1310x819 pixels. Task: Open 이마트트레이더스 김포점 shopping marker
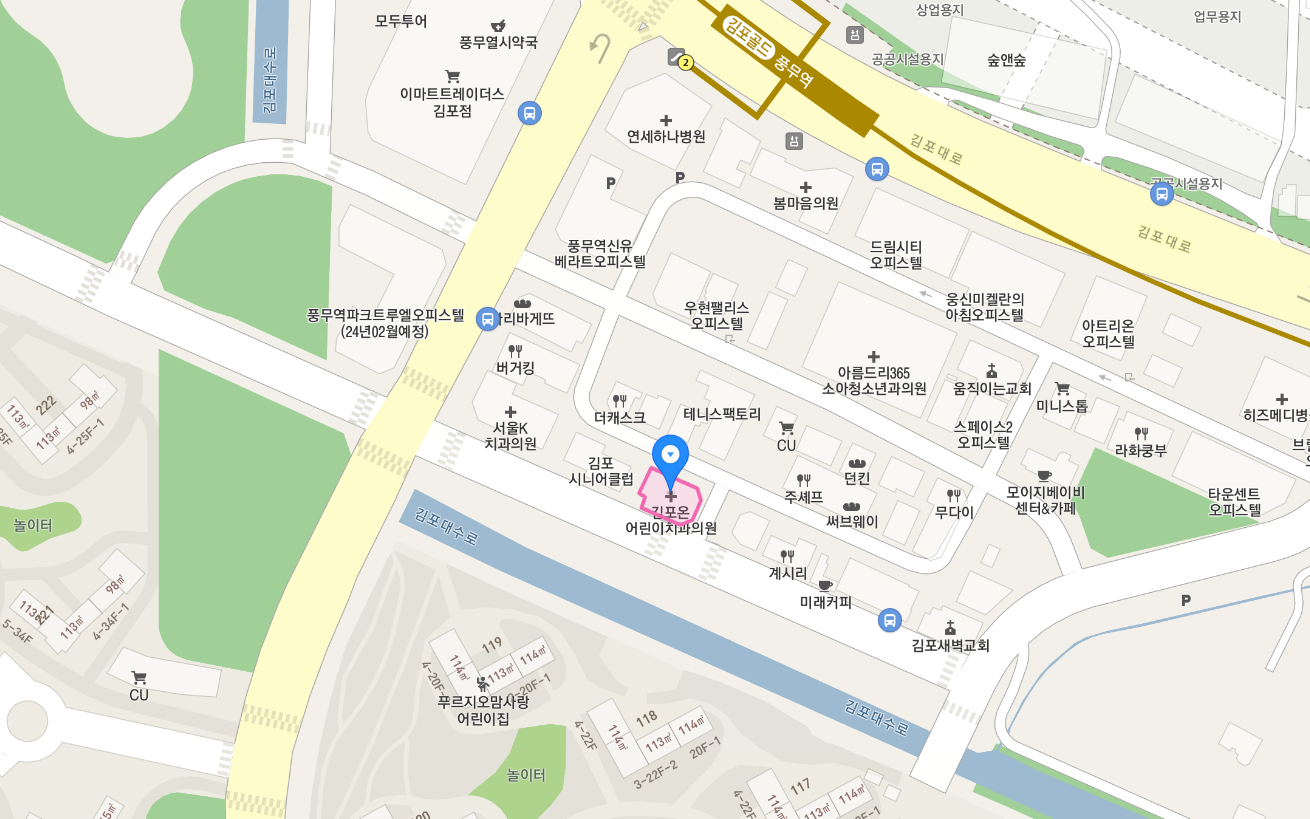[452, 77]
